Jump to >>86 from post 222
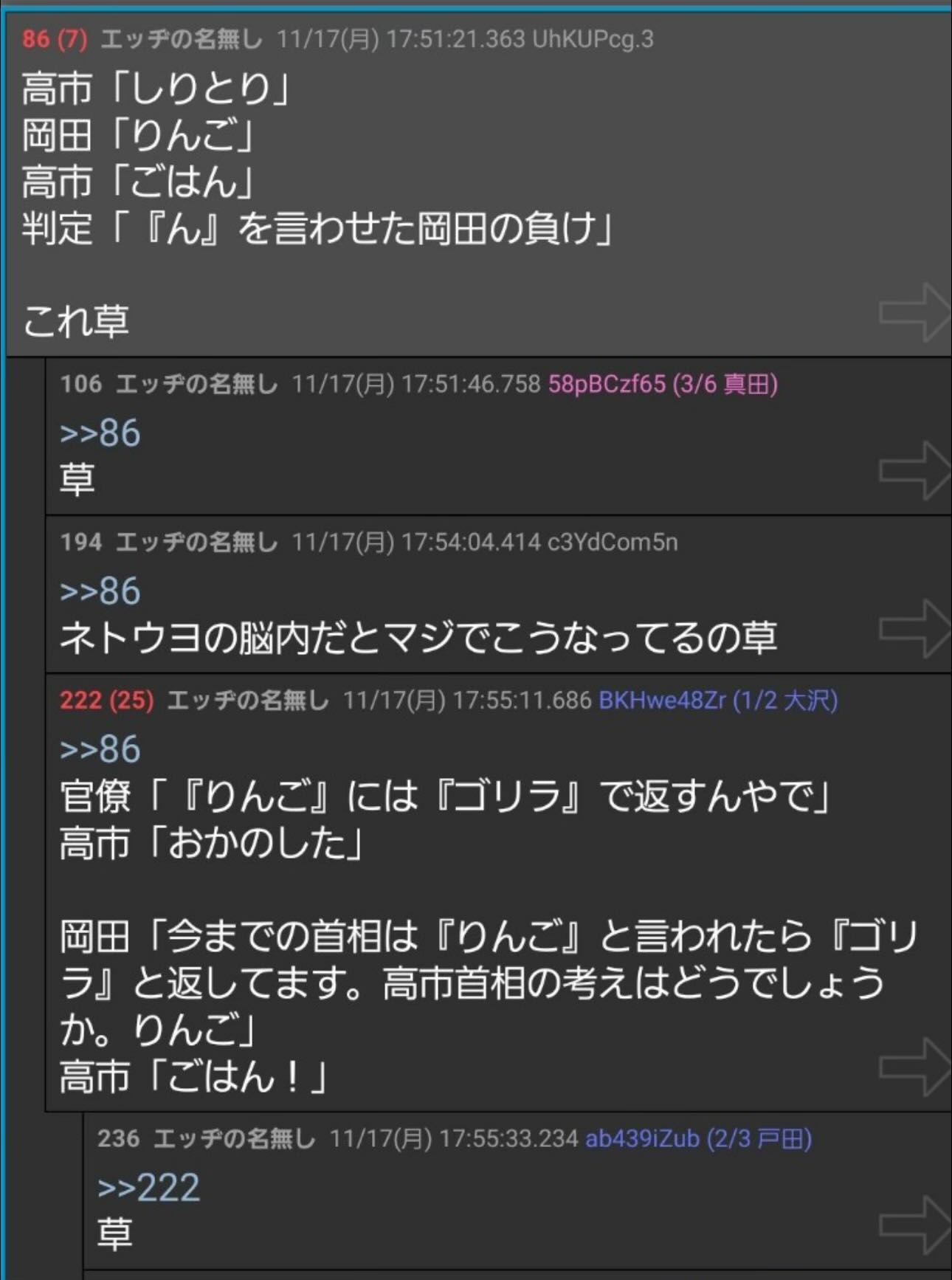Image resolution: width=952 pixels, height=1280 pixels. (x=100, y=749)
